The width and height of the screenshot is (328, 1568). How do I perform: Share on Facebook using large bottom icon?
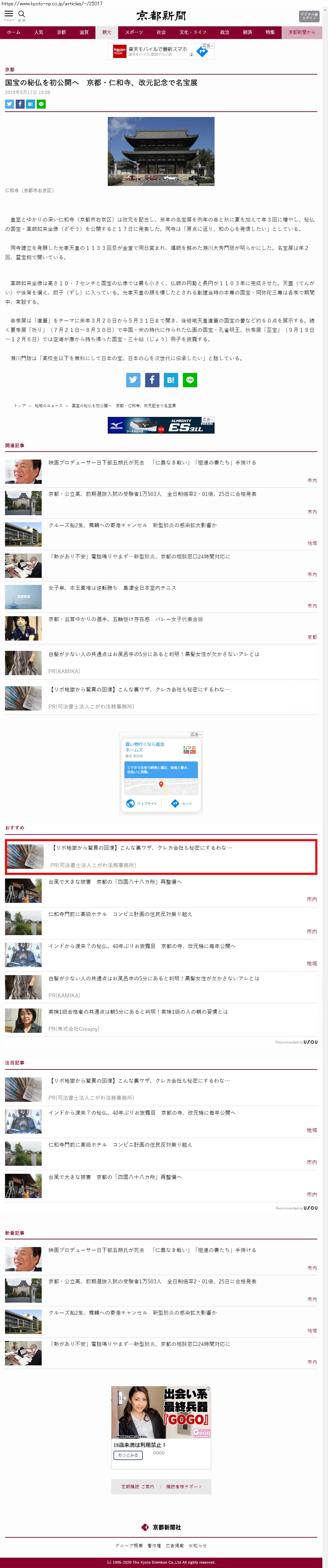pos(152,380)
